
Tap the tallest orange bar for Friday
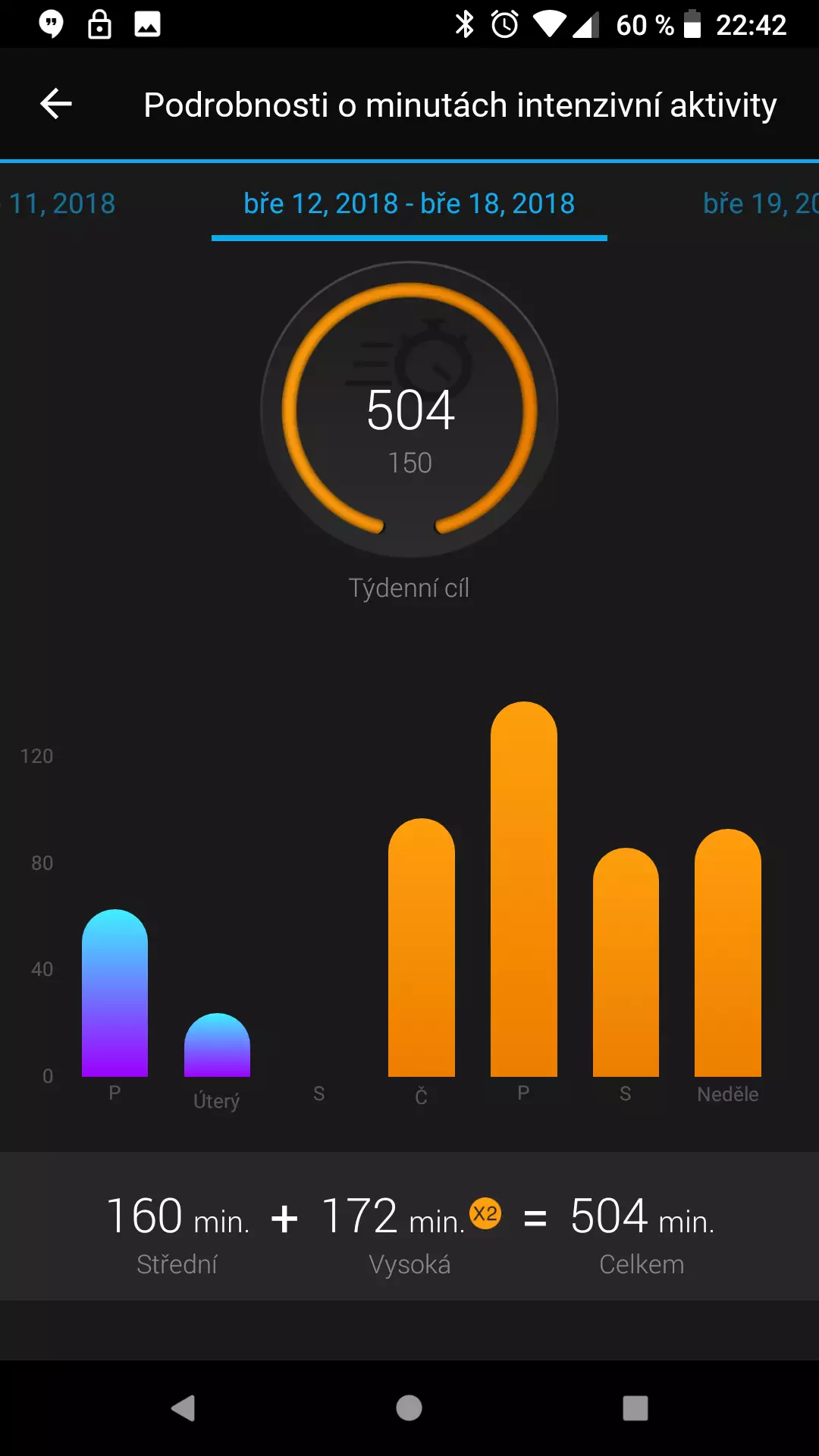[524, 889]
